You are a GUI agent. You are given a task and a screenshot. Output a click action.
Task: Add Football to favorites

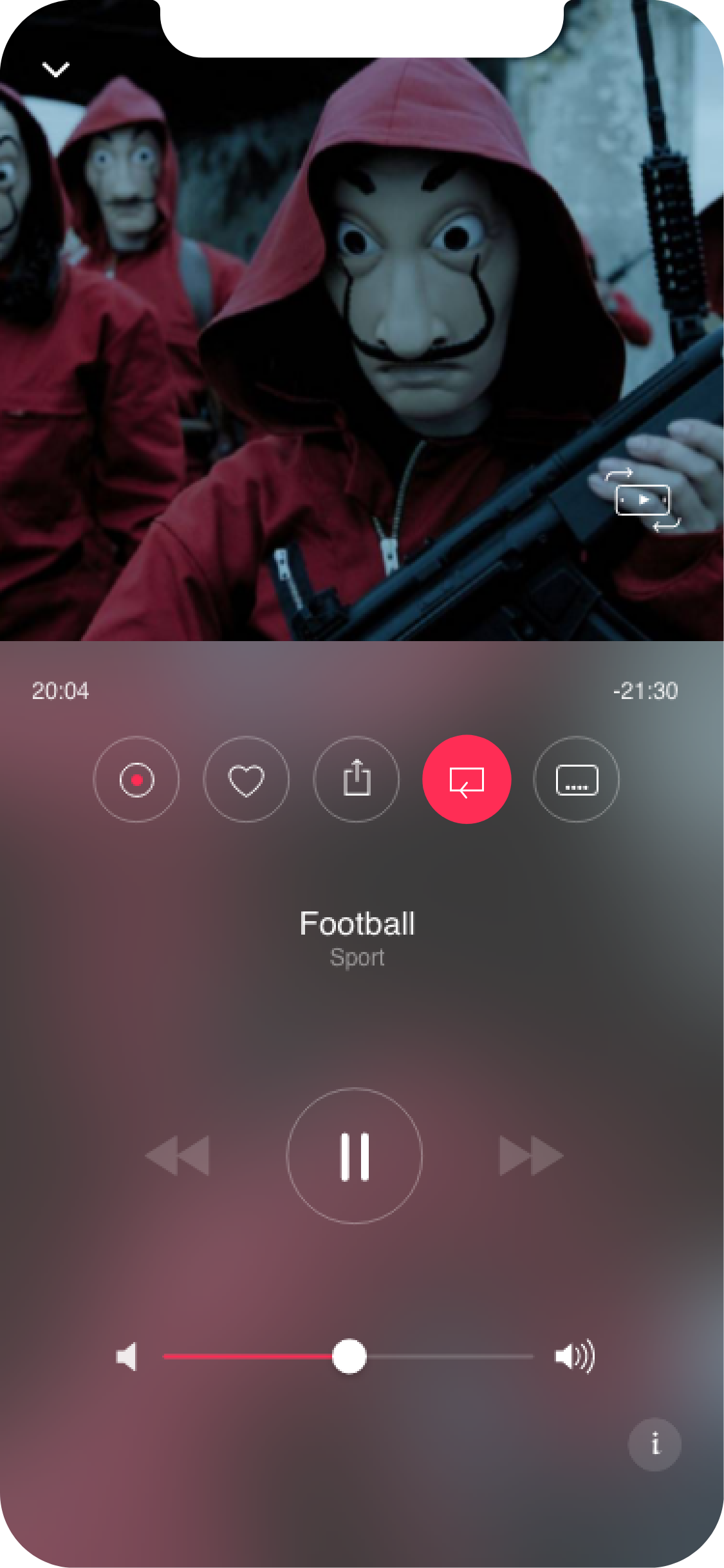click(x=246, y=779)
